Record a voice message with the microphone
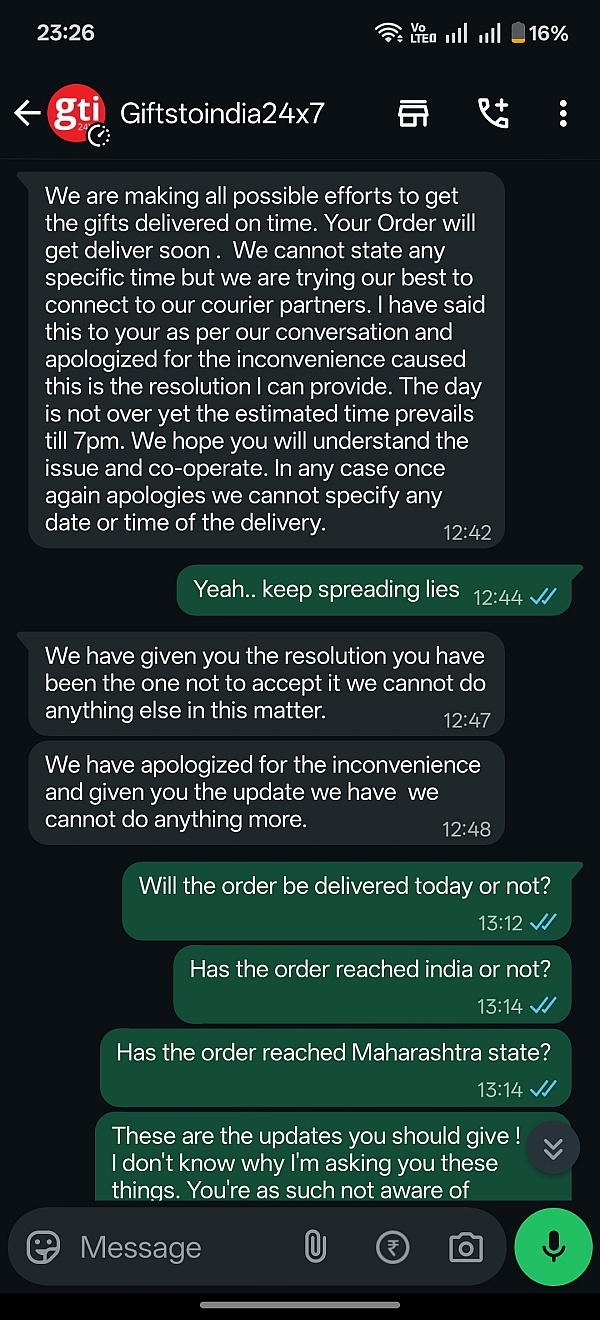The height and width of the screenshot is (1320, 600). point(553,1247)
